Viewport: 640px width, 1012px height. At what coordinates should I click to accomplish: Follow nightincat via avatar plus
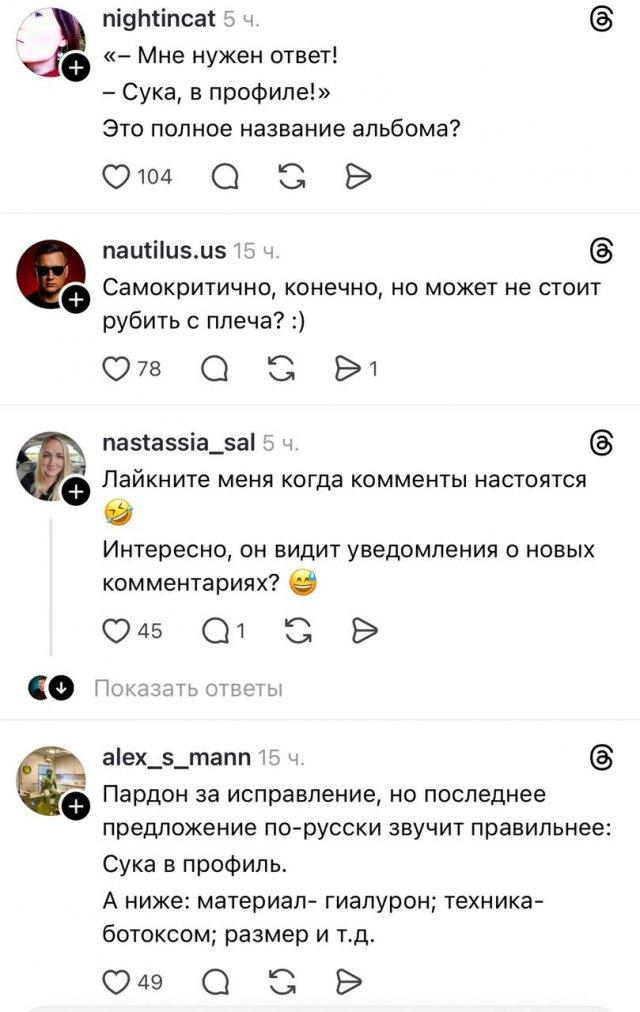point(77,68)
